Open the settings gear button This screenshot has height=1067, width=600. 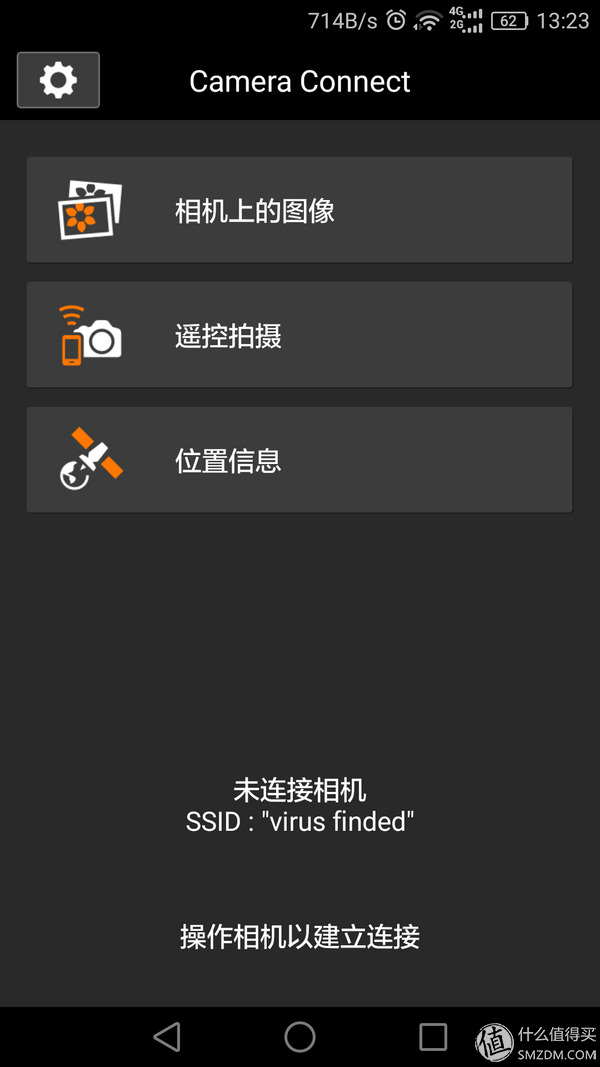pos(58,80)
